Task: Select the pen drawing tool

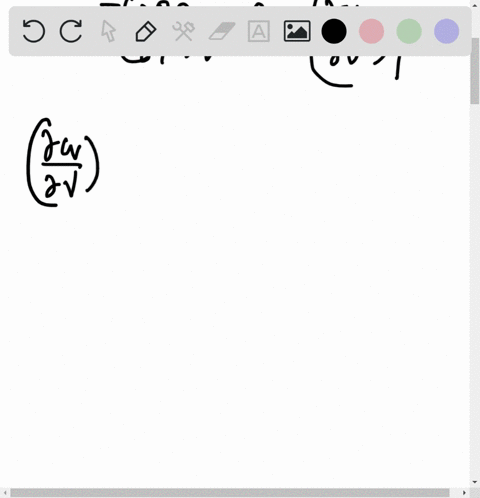Action: [x=146, y=31]
